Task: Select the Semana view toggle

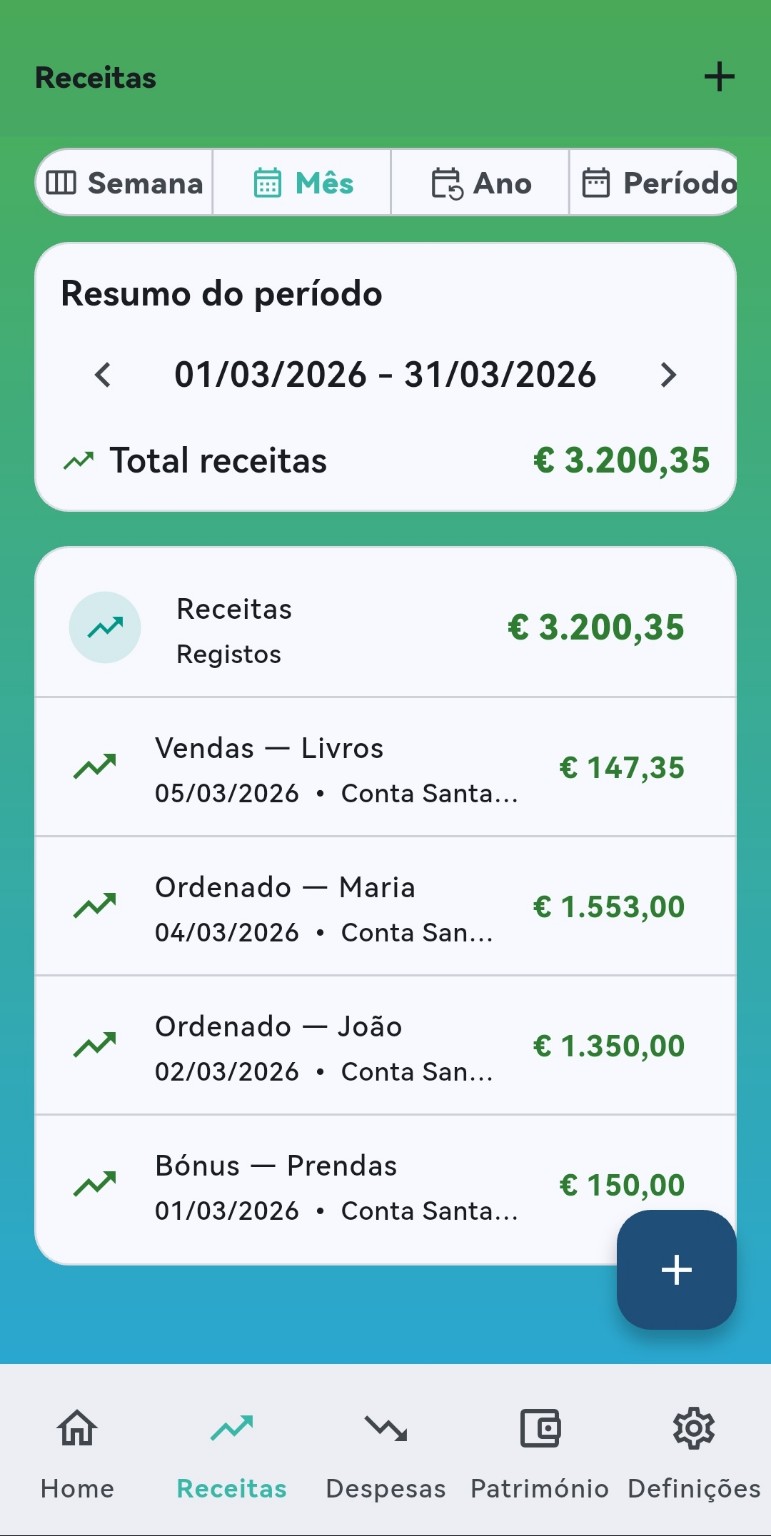Action: [x=124, y=182]
